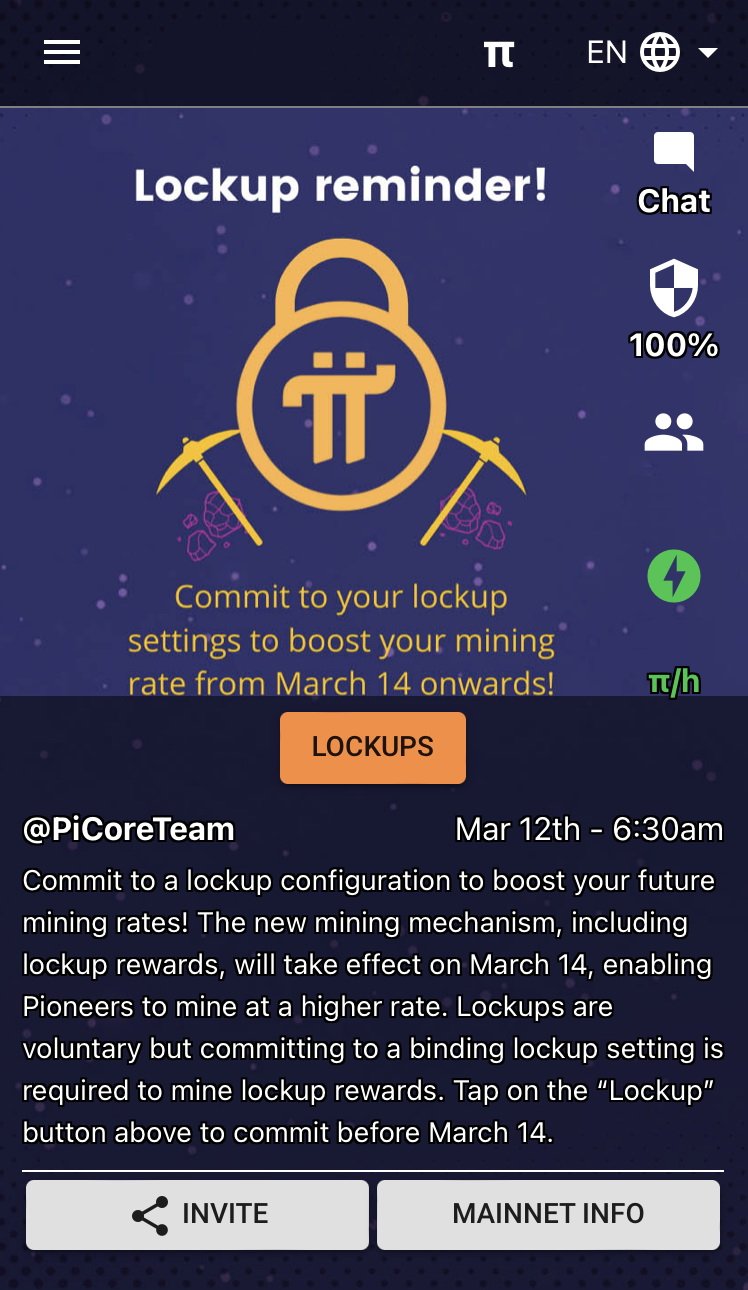Tap the green lightning mining button
The image size is (748, 1290).
click(x=674, y=577)
